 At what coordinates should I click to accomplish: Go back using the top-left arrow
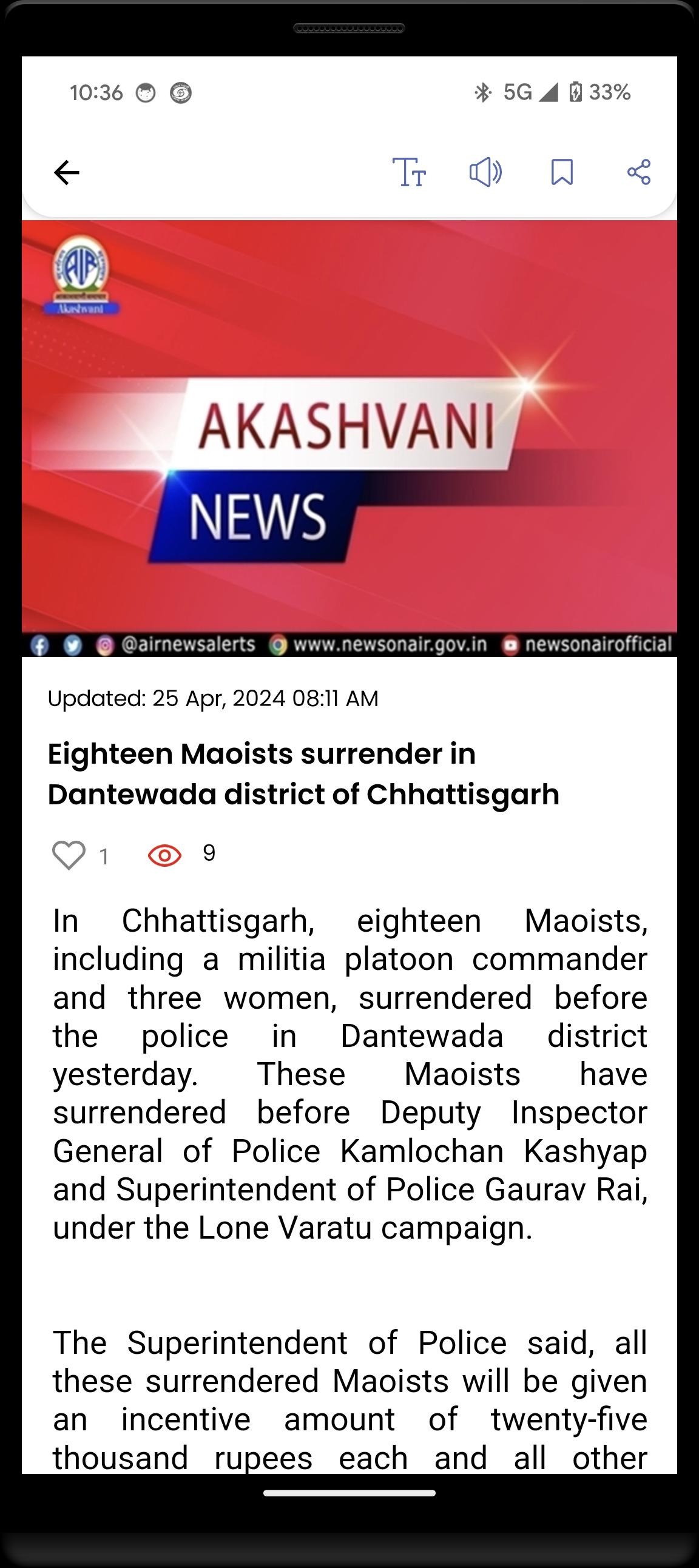point(66,172)
